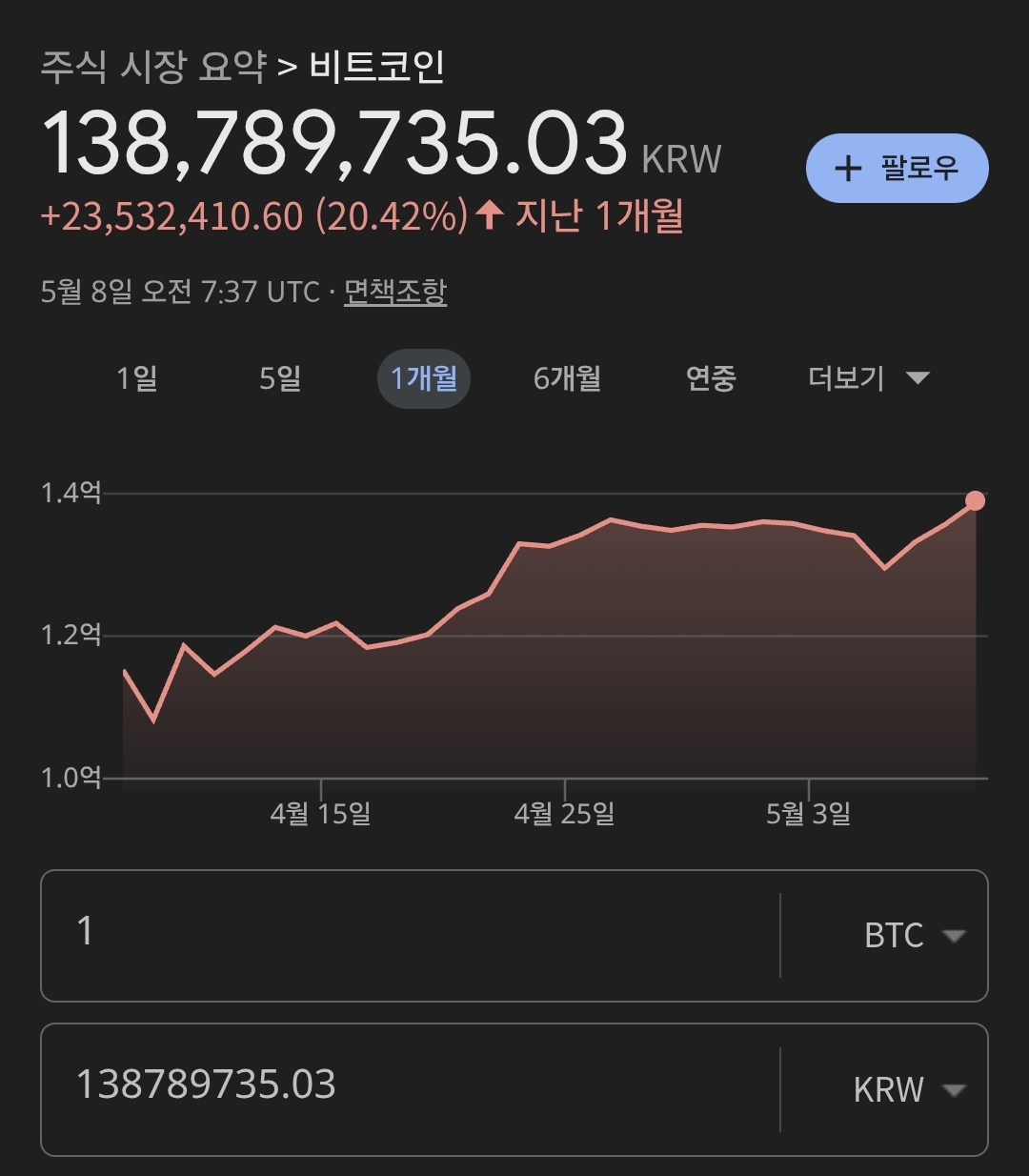Follow Bitcoin with the 팔로우 button
The height and width of the screenshot is (1176, 1029).
click(x=897, y=169)
